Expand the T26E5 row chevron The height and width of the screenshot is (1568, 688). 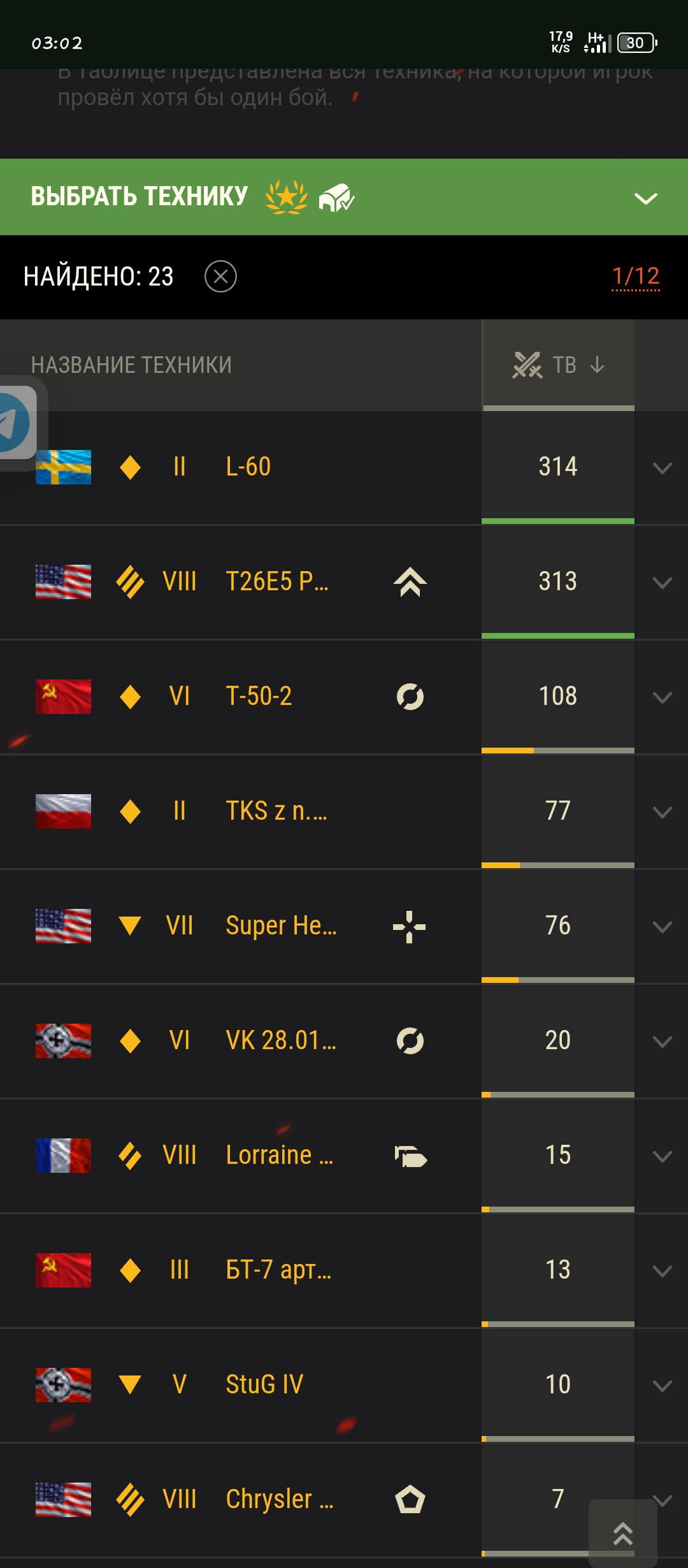coord(663,583)
